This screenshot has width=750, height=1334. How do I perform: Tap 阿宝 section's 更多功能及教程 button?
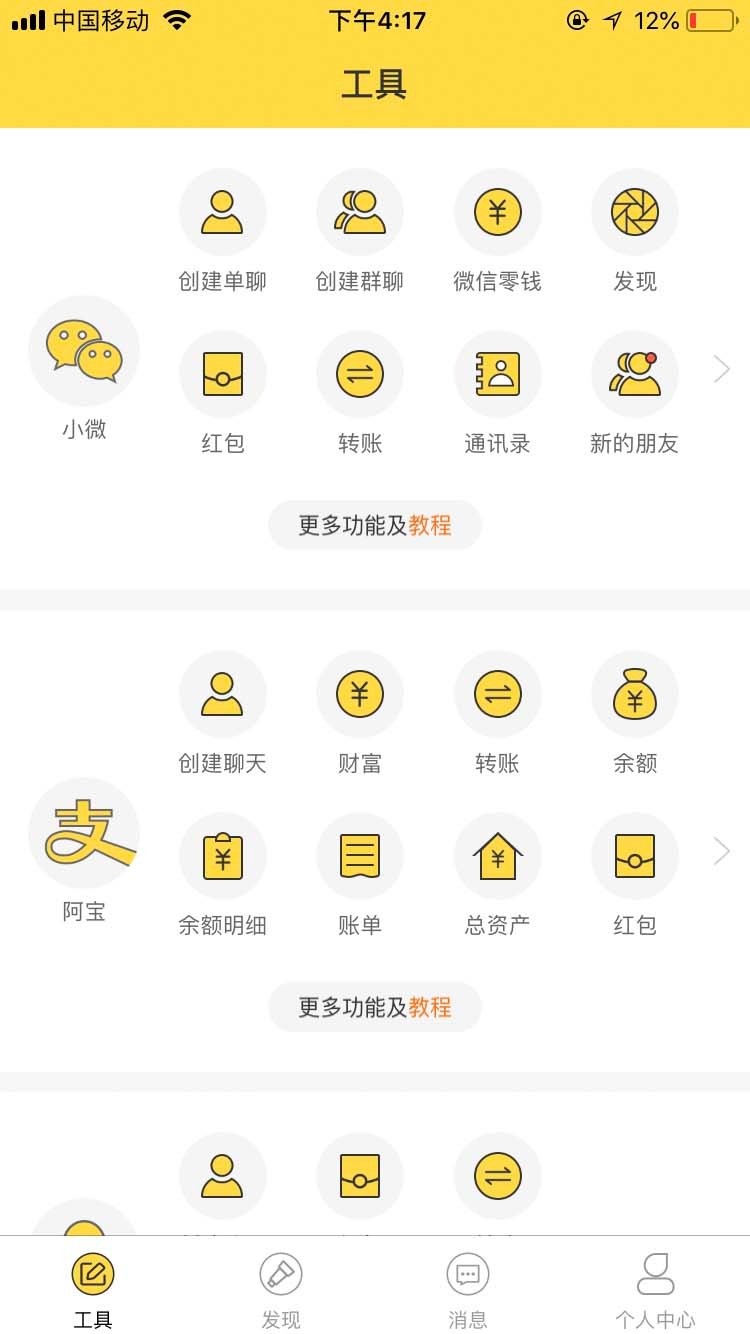click(x=375, y=1007)
